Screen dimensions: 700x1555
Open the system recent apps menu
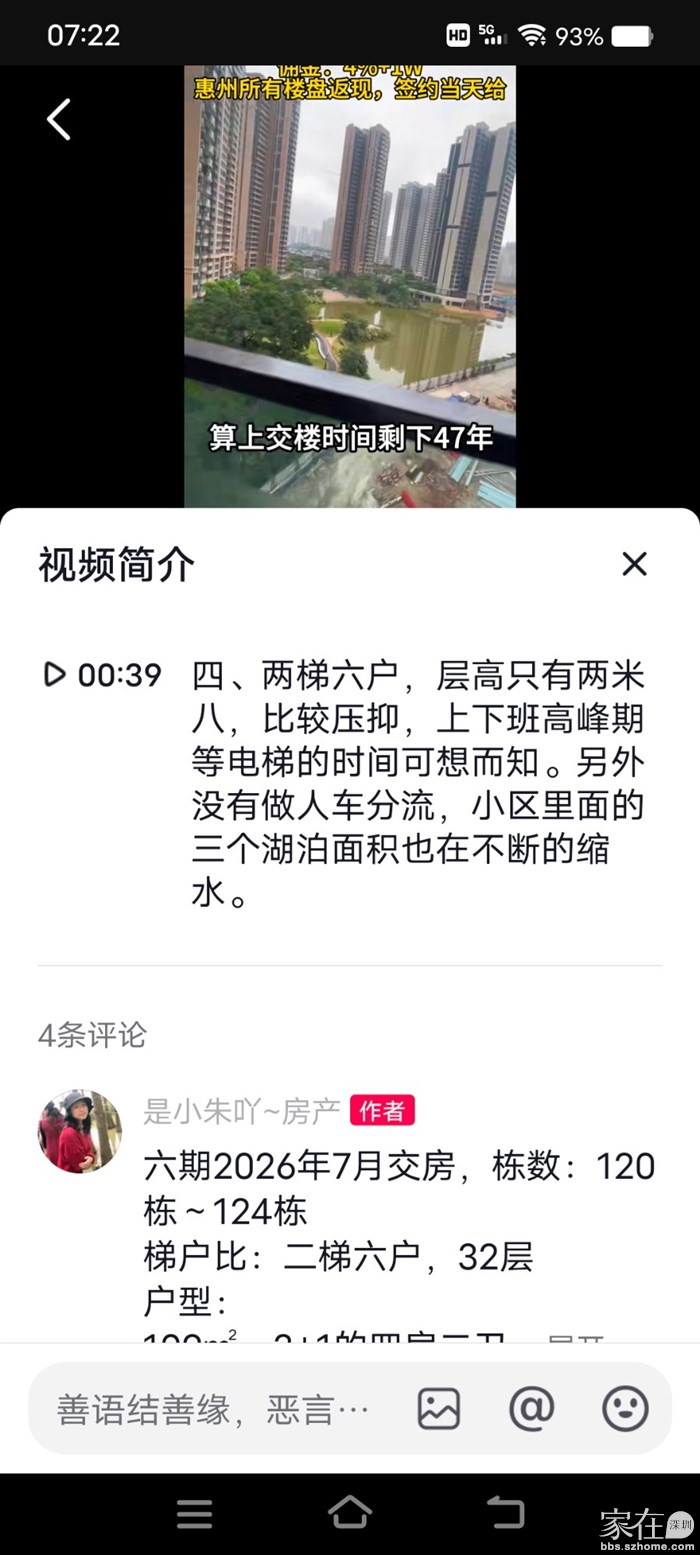point(194,1513)
